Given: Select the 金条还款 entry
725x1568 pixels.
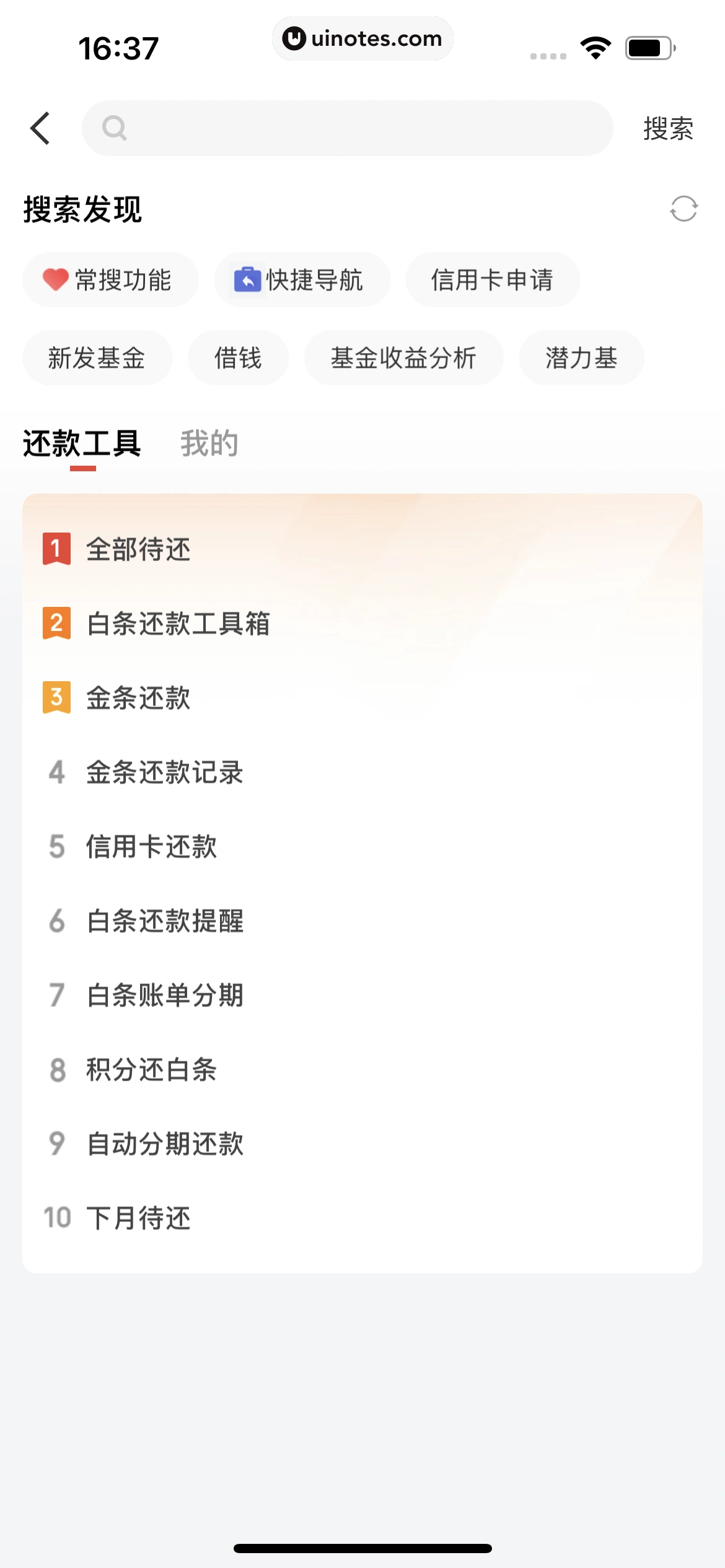Looking at the screenshot, I should pyautogui.click(x=138, y=698).
